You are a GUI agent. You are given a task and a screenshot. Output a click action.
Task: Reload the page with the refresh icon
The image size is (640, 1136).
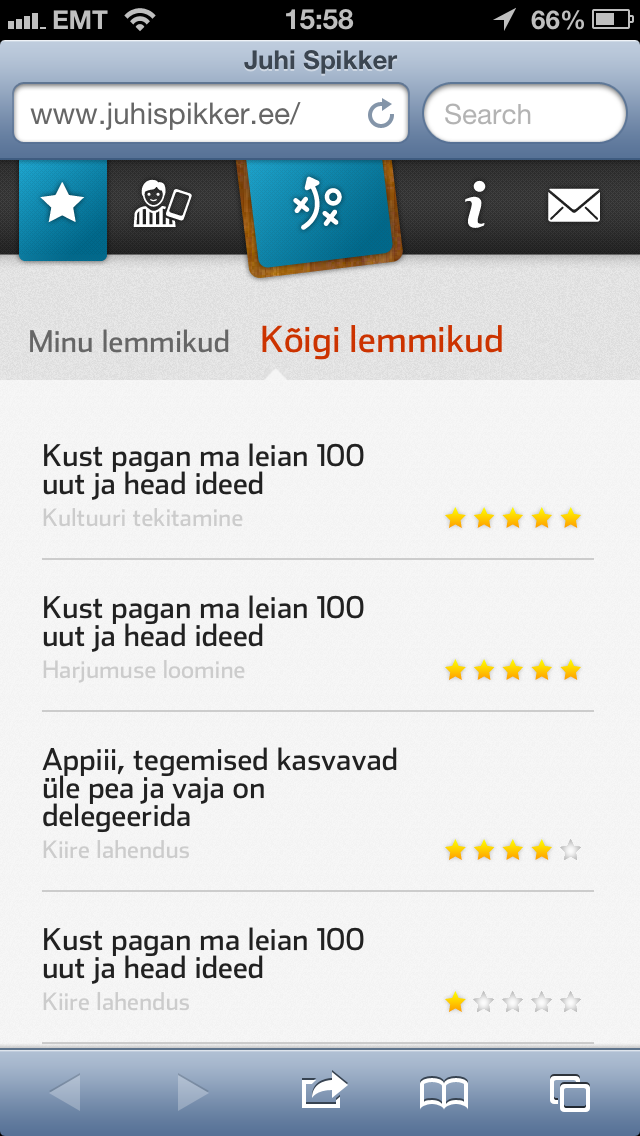(x=381, y=114)
